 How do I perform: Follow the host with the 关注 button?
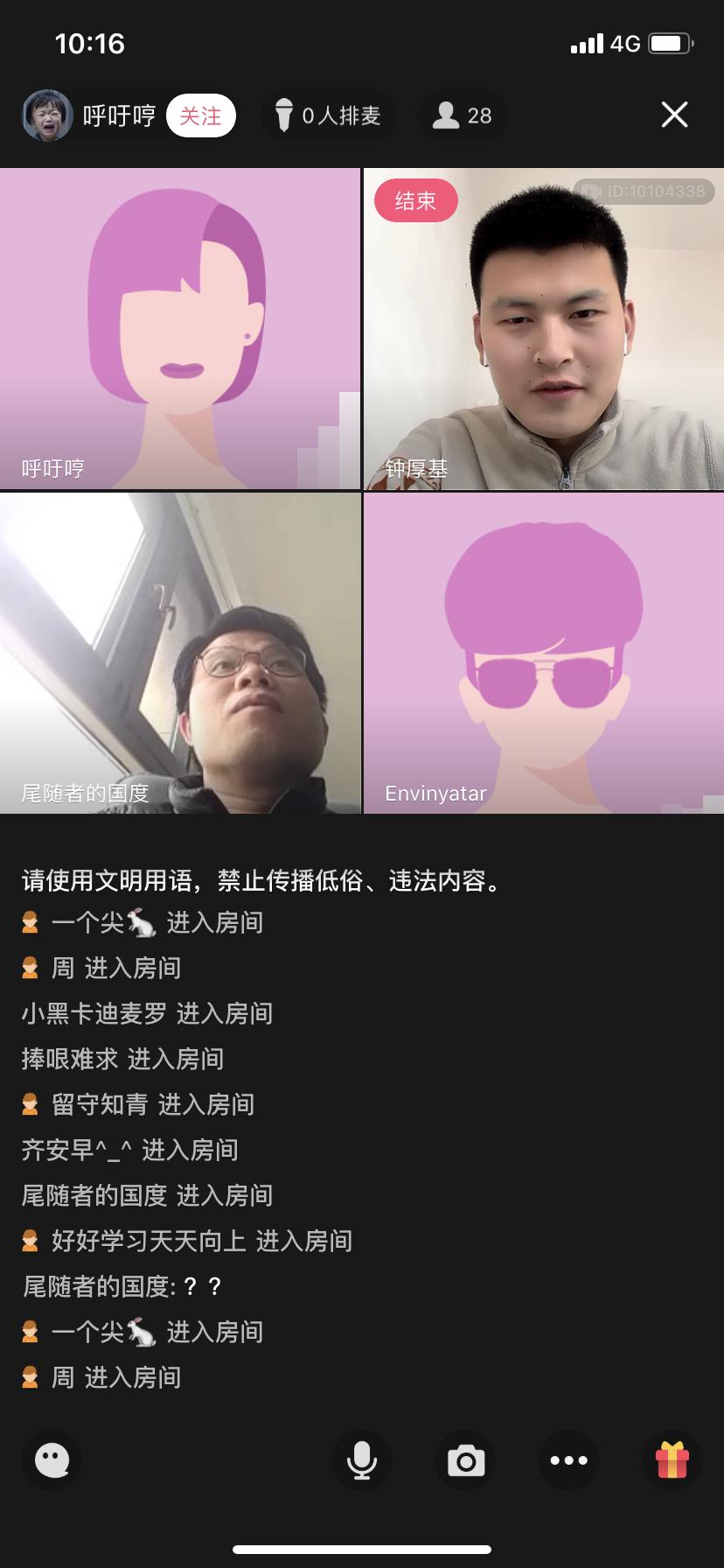200,115
